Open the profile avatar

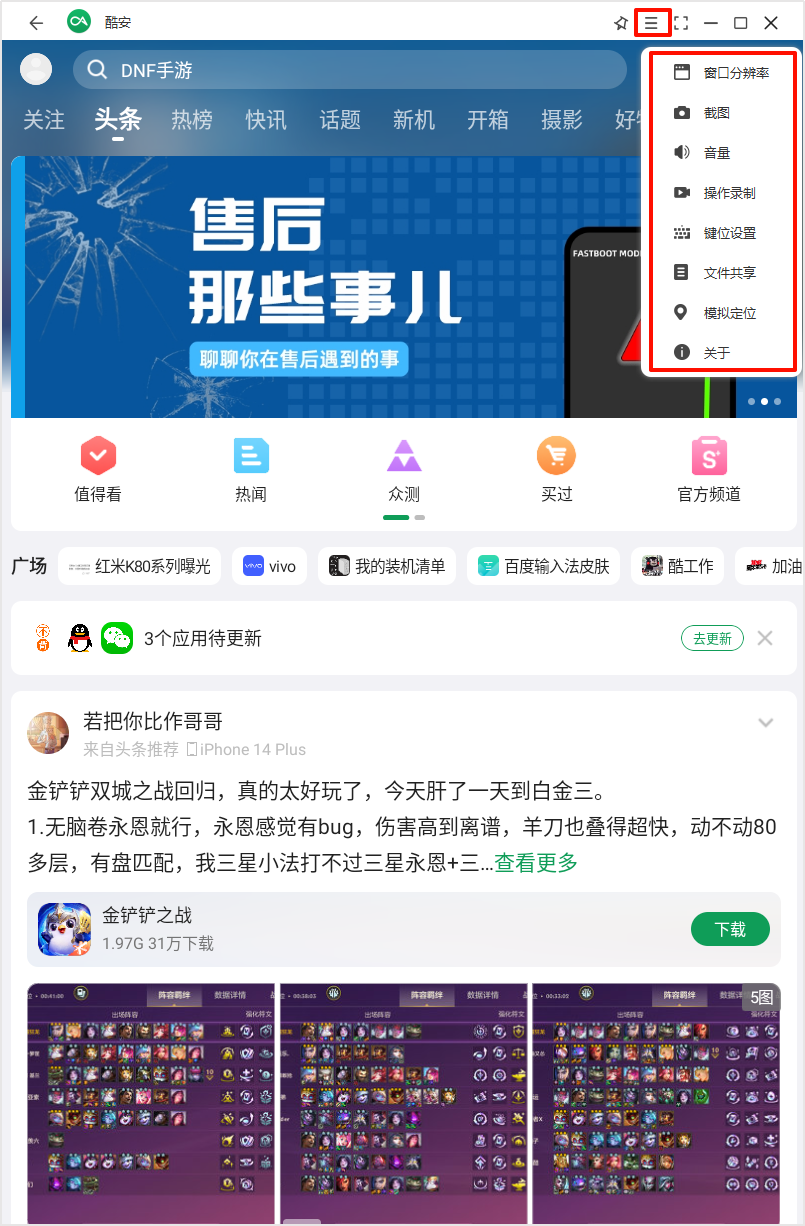point(36,69)
